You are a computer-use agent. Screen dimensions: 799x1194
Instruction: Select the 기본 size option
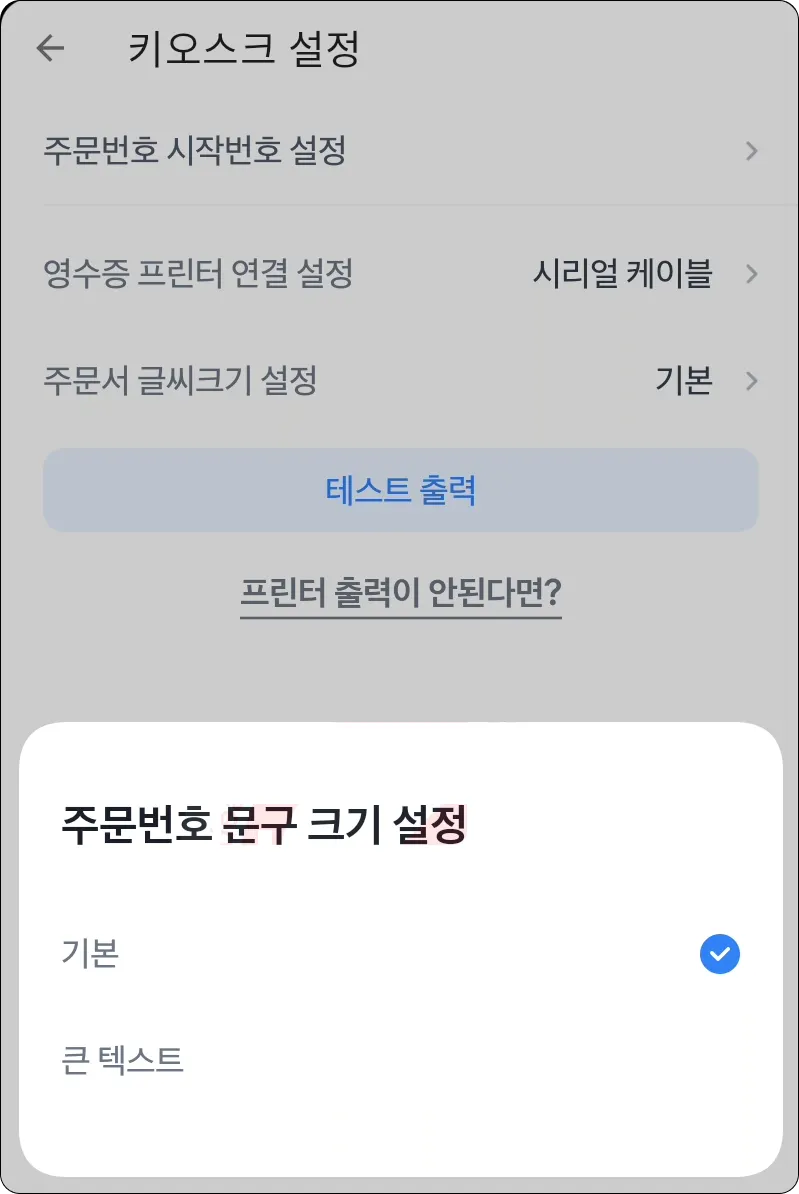pyautogui.click(x=400, y=954)
